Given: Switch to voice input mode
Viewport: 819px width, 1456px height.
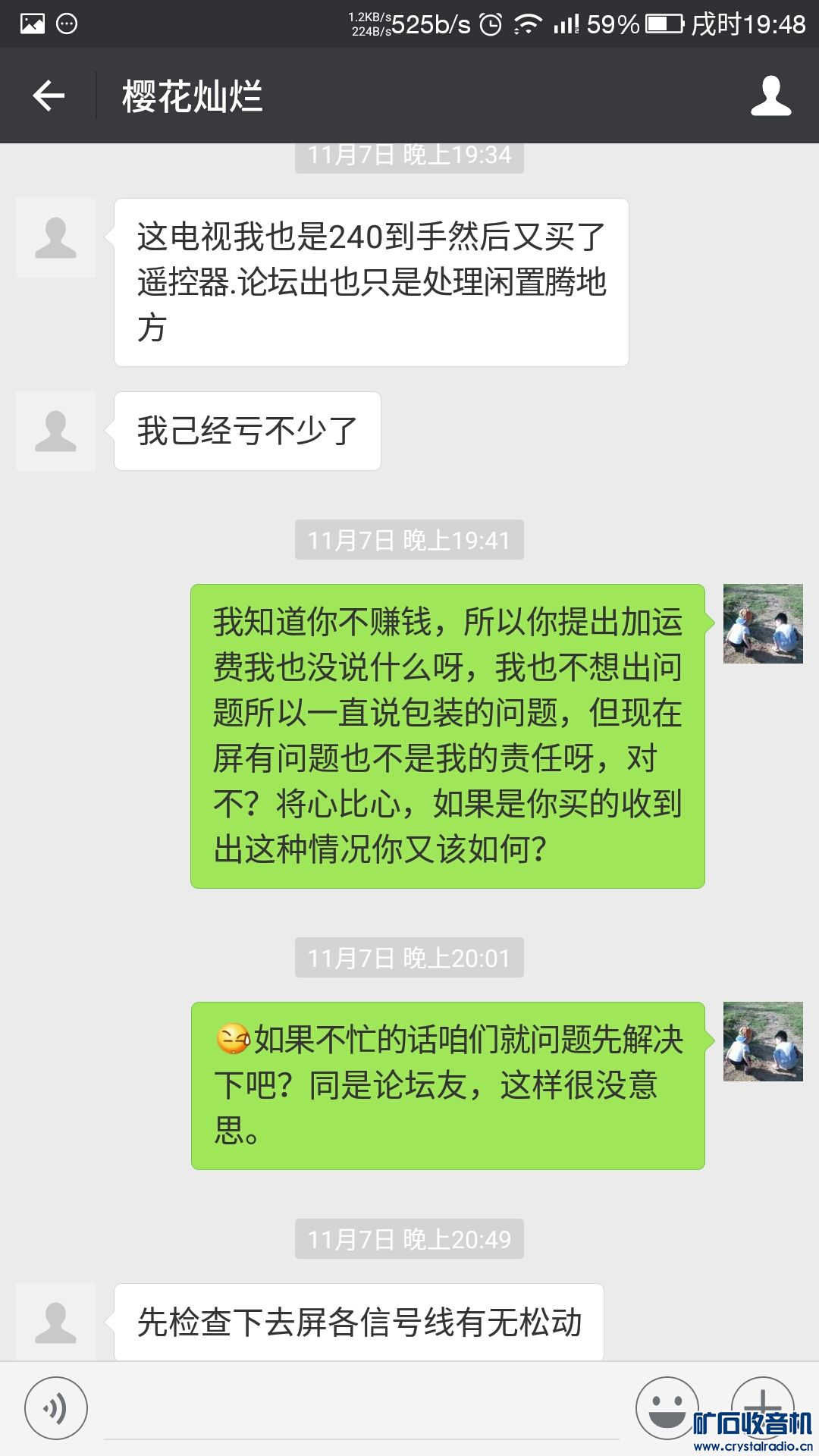Looking at the screenshot, I should pos(56,1408).
